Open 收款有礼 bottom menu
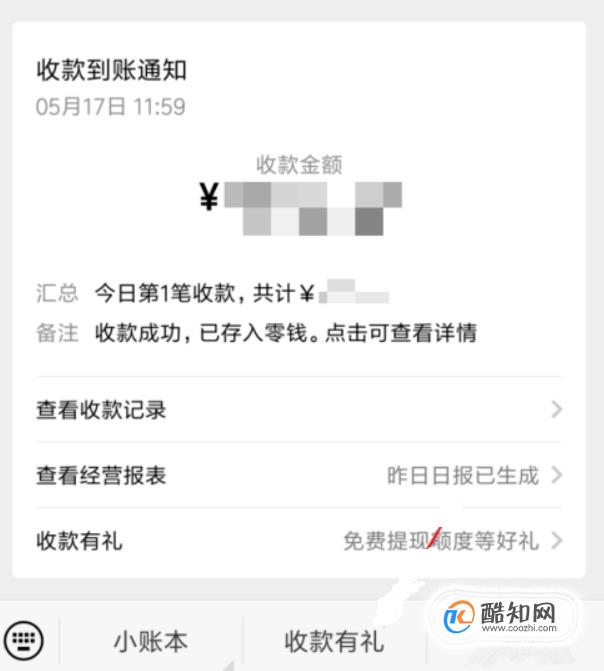The width and height of the screenshot is (604, 671). click(x=333, y=640)
